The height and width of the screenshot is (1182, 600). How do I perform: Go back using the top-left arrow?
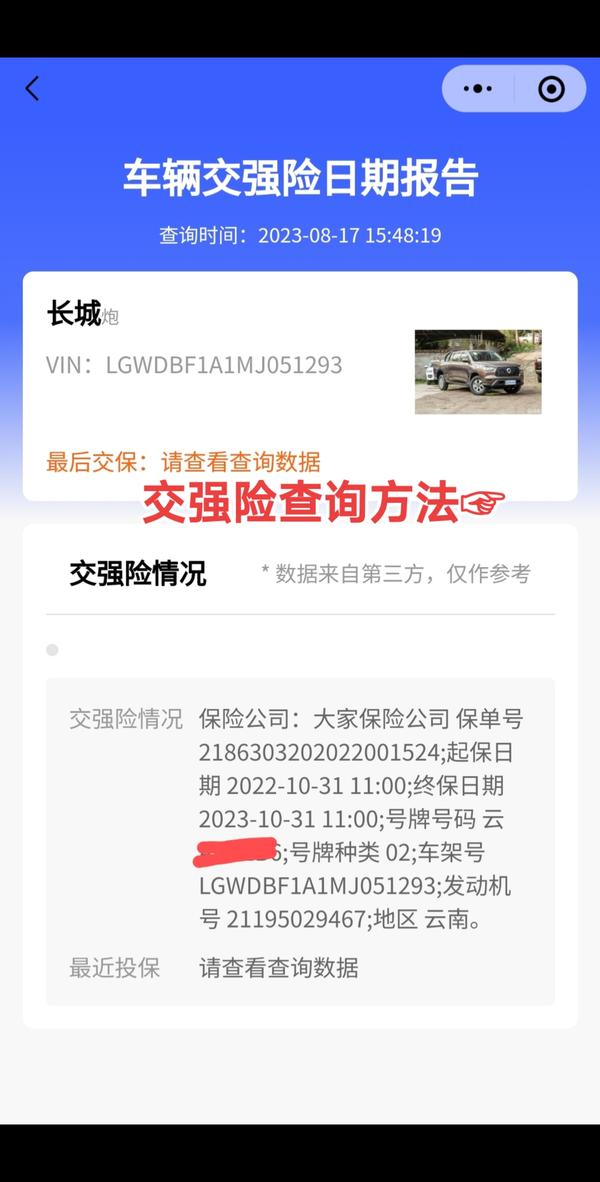[32, 89]
